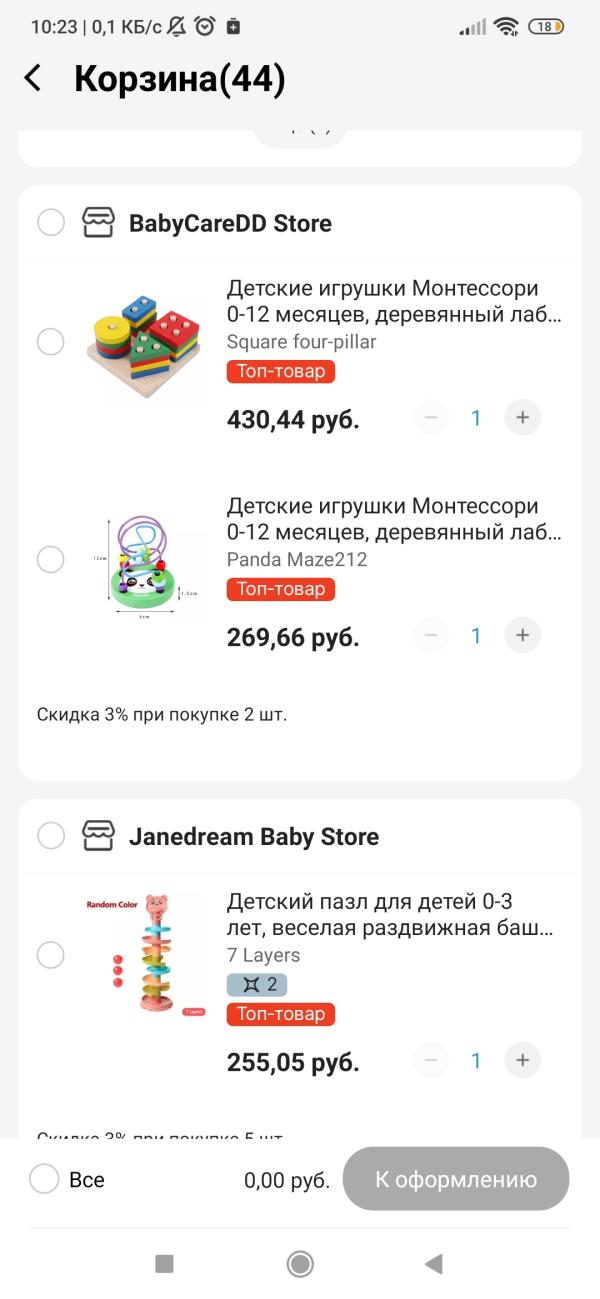Increase quantity of Panda Maze212
This screenshot has width=600, height=1299.
pos(522,635)
